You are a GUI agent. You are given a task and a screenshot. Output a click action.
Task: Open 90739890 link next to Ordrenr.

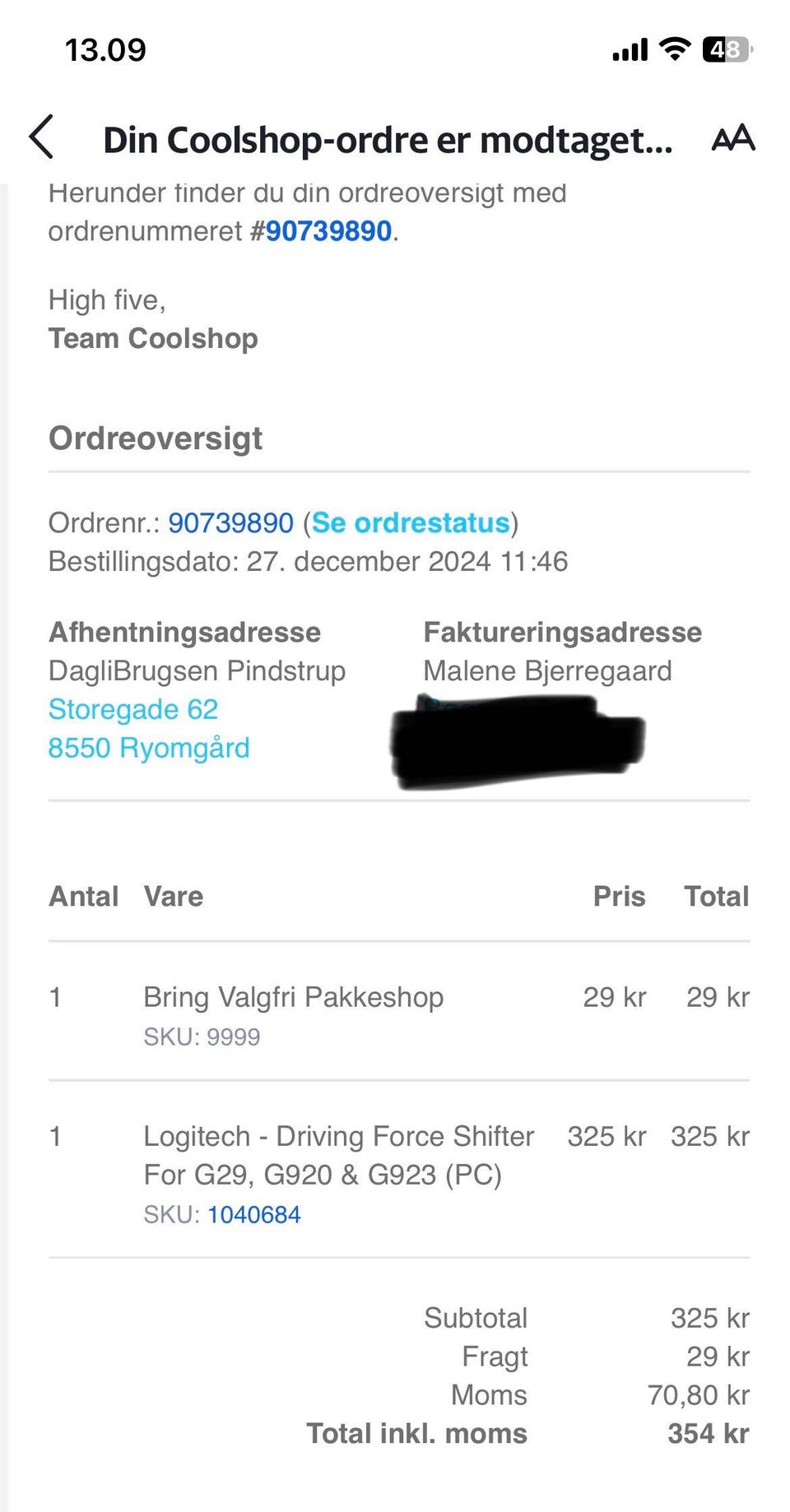[x=230, y=522]
